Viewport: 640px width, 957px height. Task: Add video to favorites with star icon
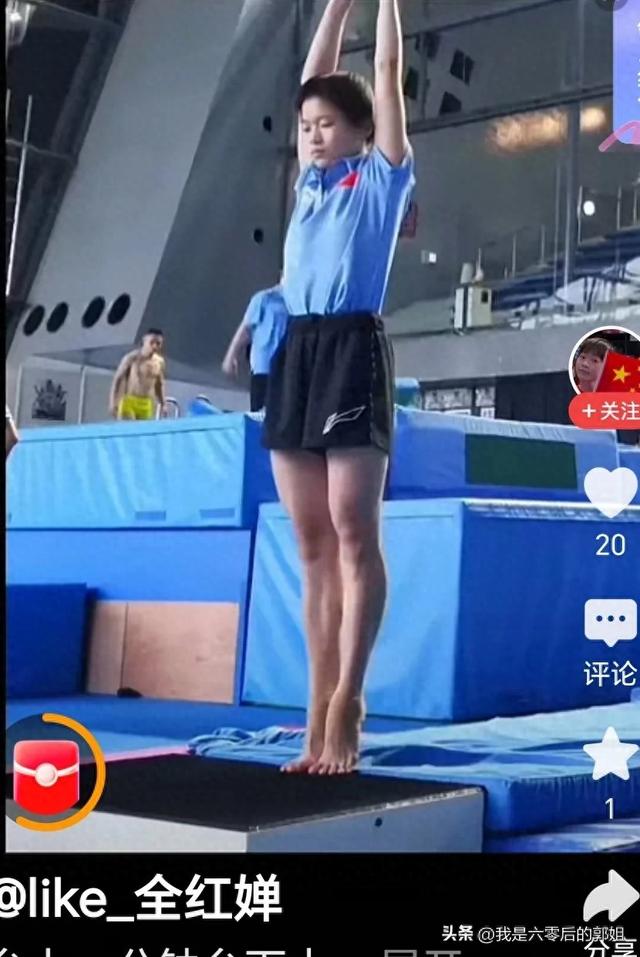610,755
